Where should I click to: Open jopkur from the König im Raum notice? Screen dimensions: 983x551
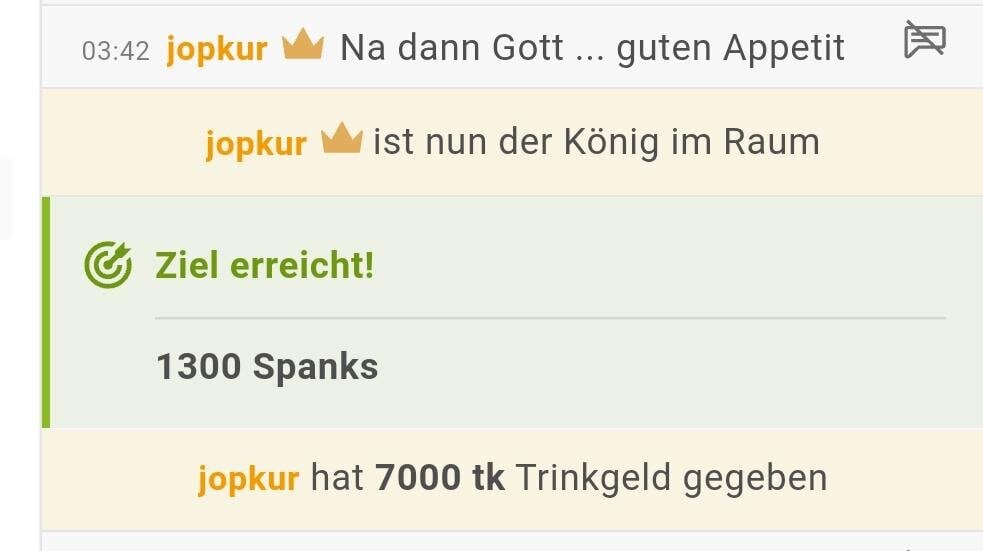[x=256, y=144]
